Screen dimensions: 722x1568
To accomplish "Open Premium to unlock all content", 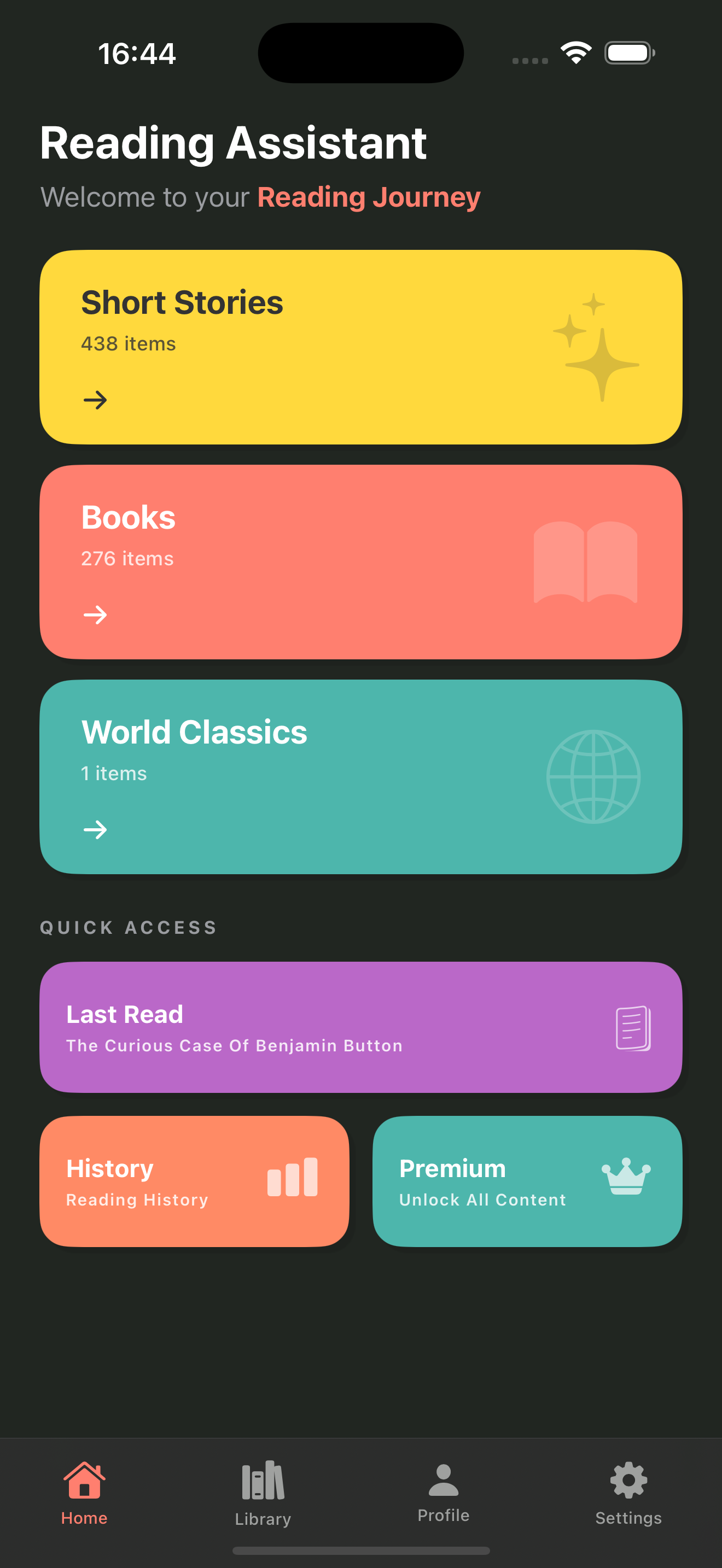I will 527,1181.
